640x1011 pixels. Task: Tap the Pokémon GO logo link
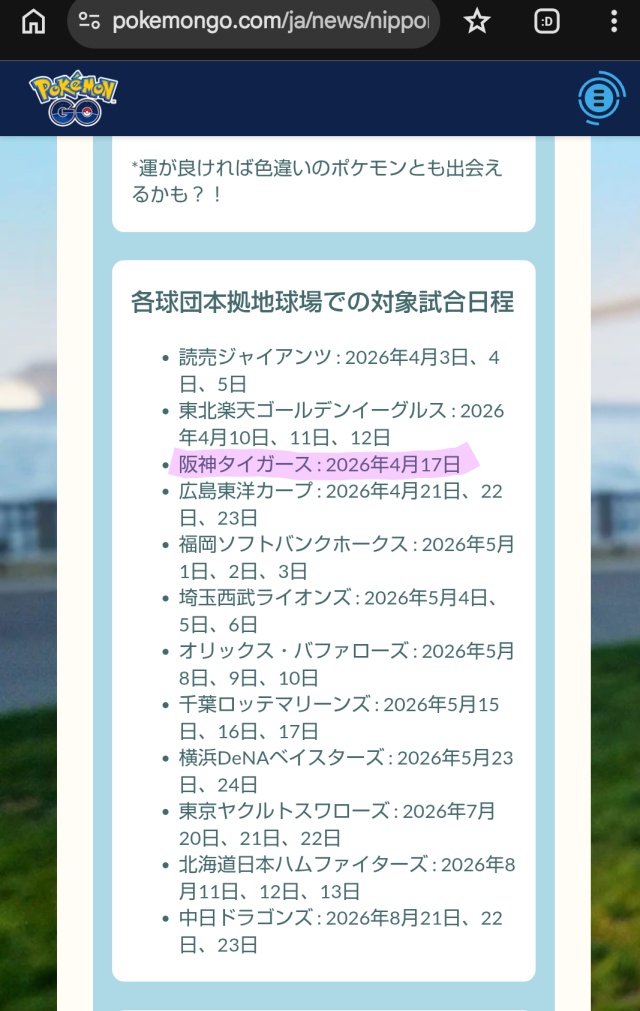(x=74, y=98)
